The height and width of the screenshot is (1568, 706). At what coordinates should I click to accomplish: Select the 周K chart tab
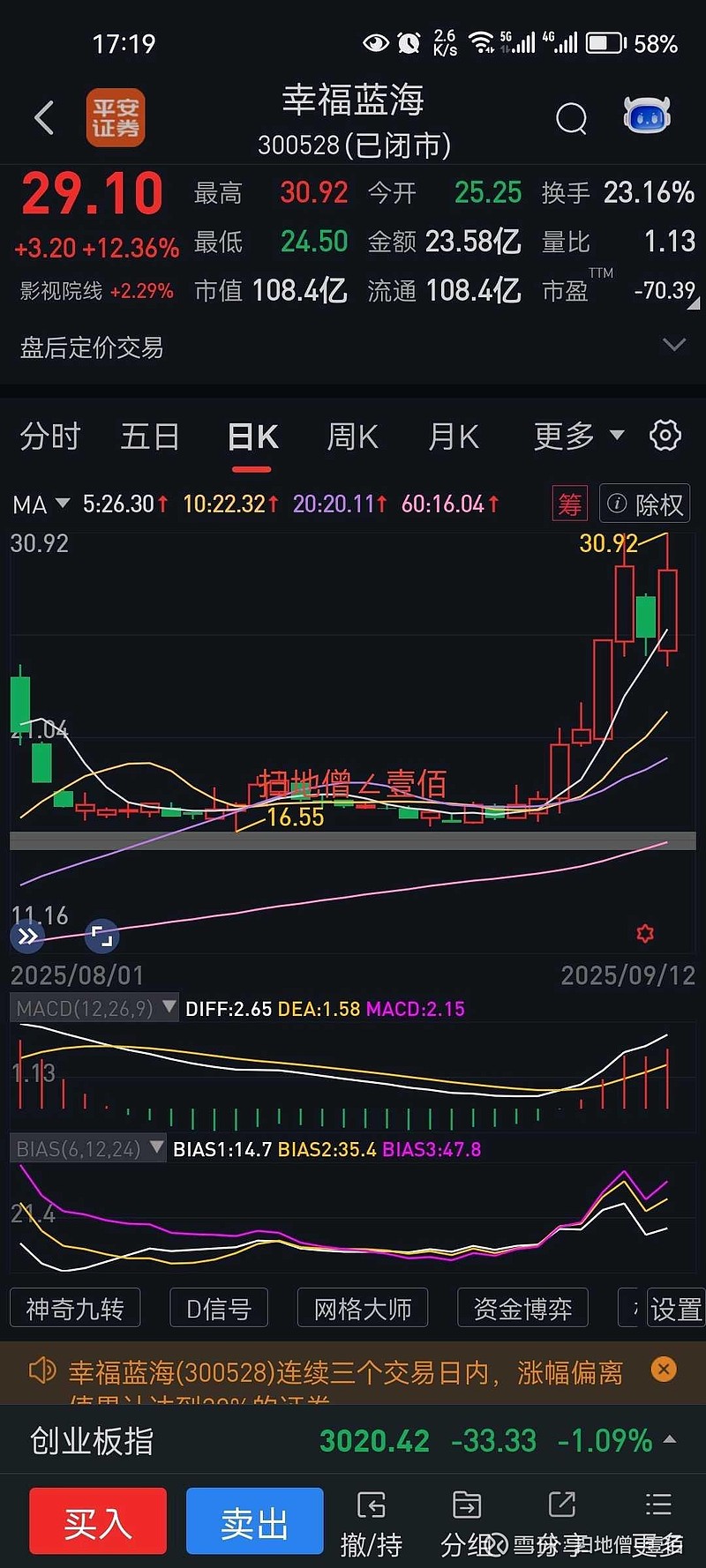click(352, 437)
